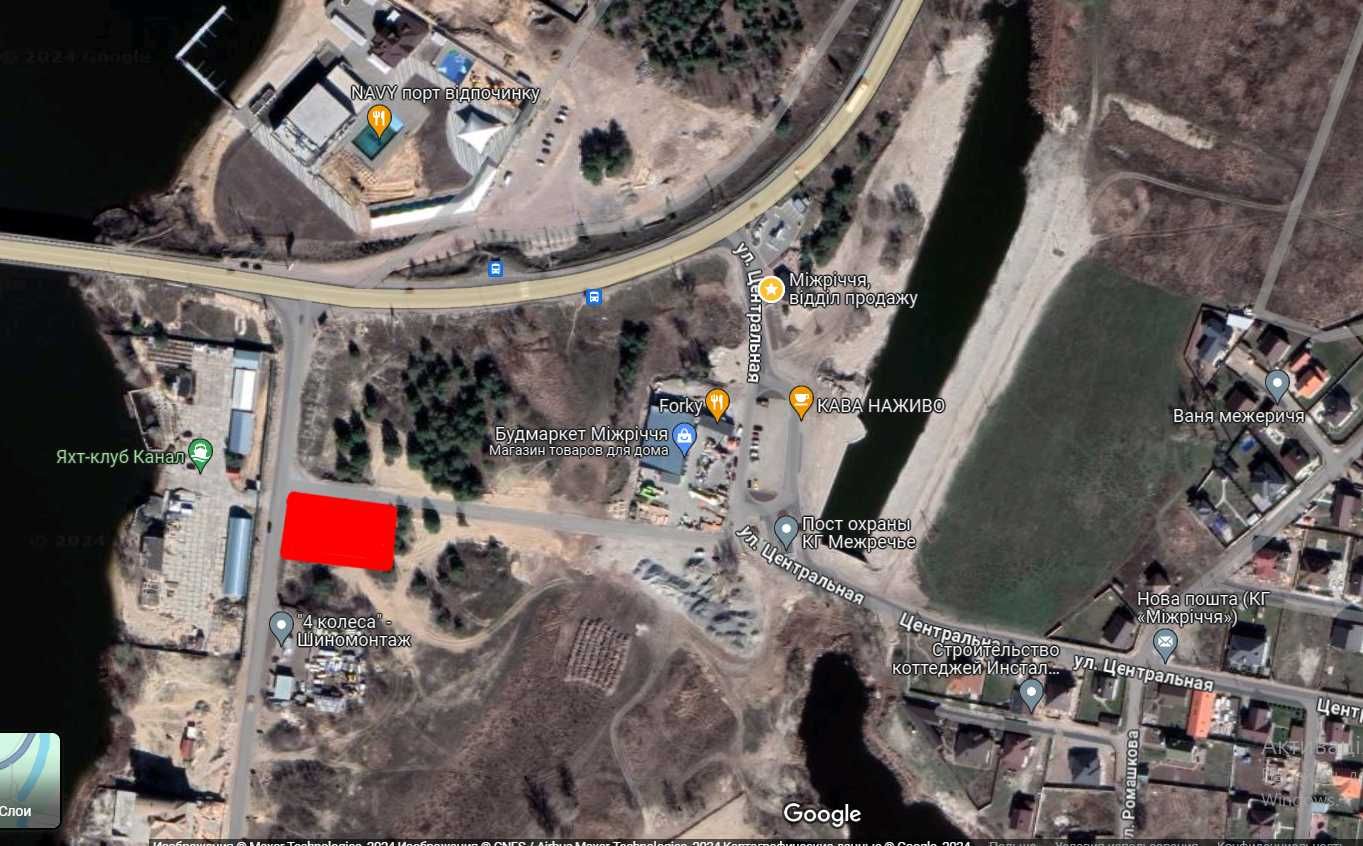Image resolution: width=1363 pixels, height=846 pixels.
Task: Tap the bus stop icon left of the road curve
Action: pyautogui.click(x=495, y=268)
